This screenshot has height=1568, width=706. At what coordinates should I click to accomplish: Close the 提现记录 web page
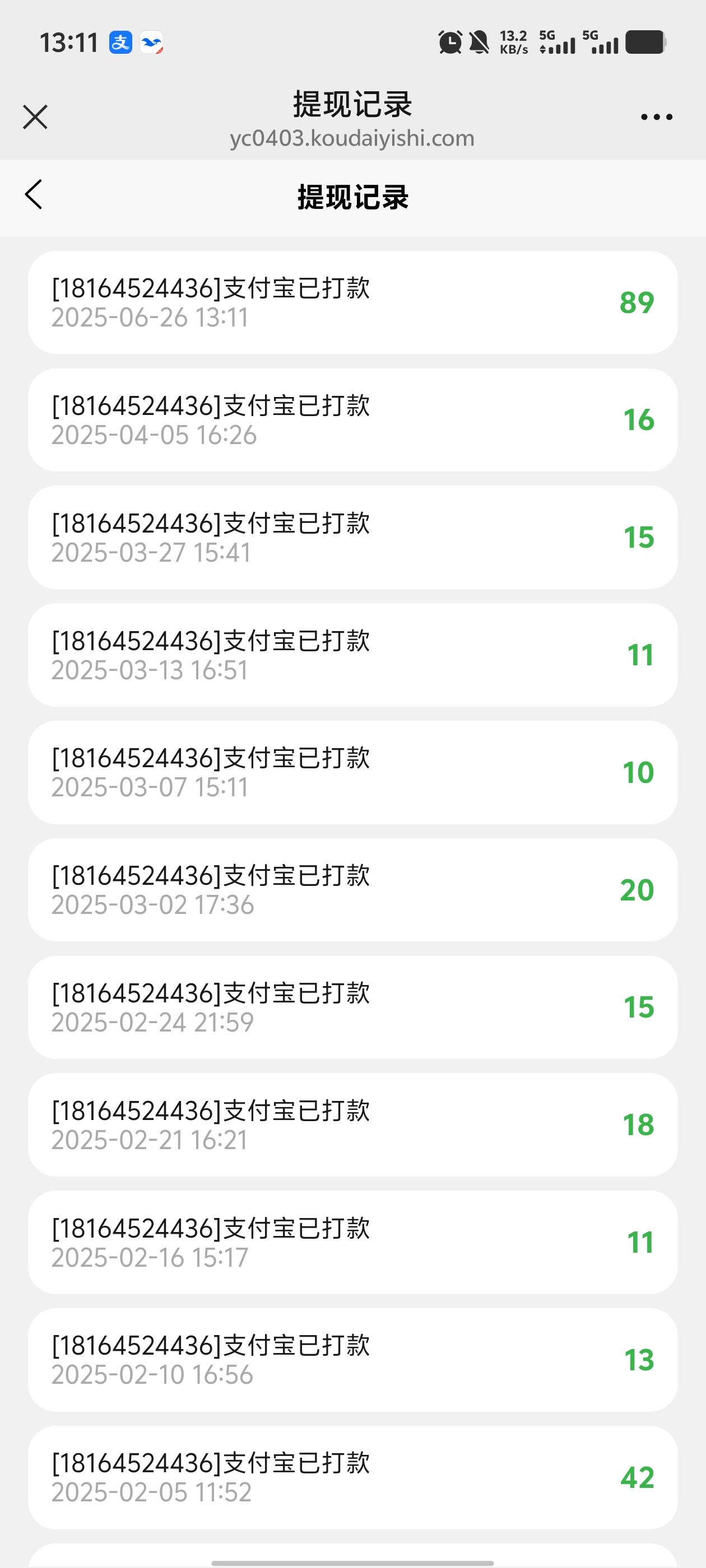pyautogui.click(x=35, y=117)
